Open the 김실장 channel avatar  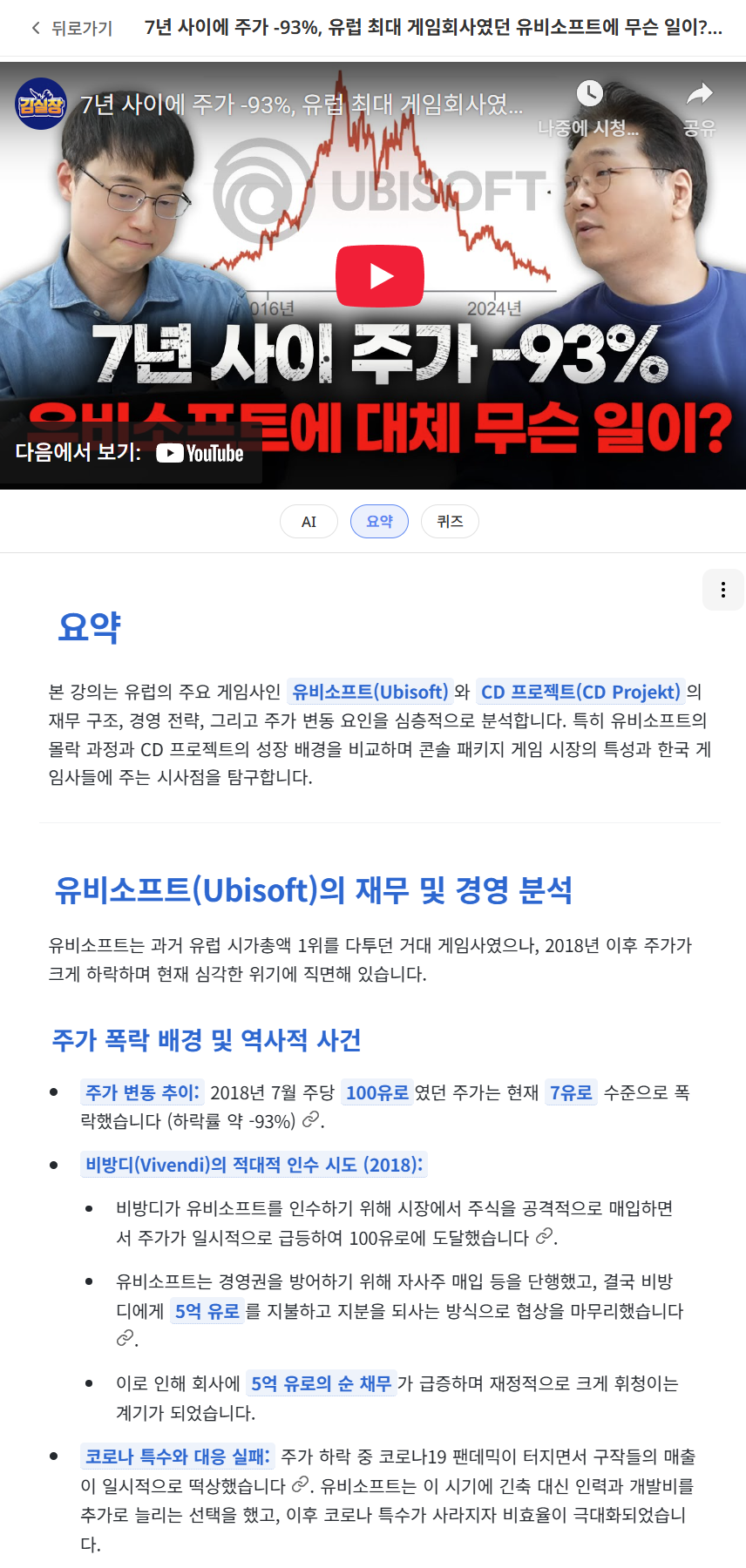pyautogui.click(x=41, y=105)
